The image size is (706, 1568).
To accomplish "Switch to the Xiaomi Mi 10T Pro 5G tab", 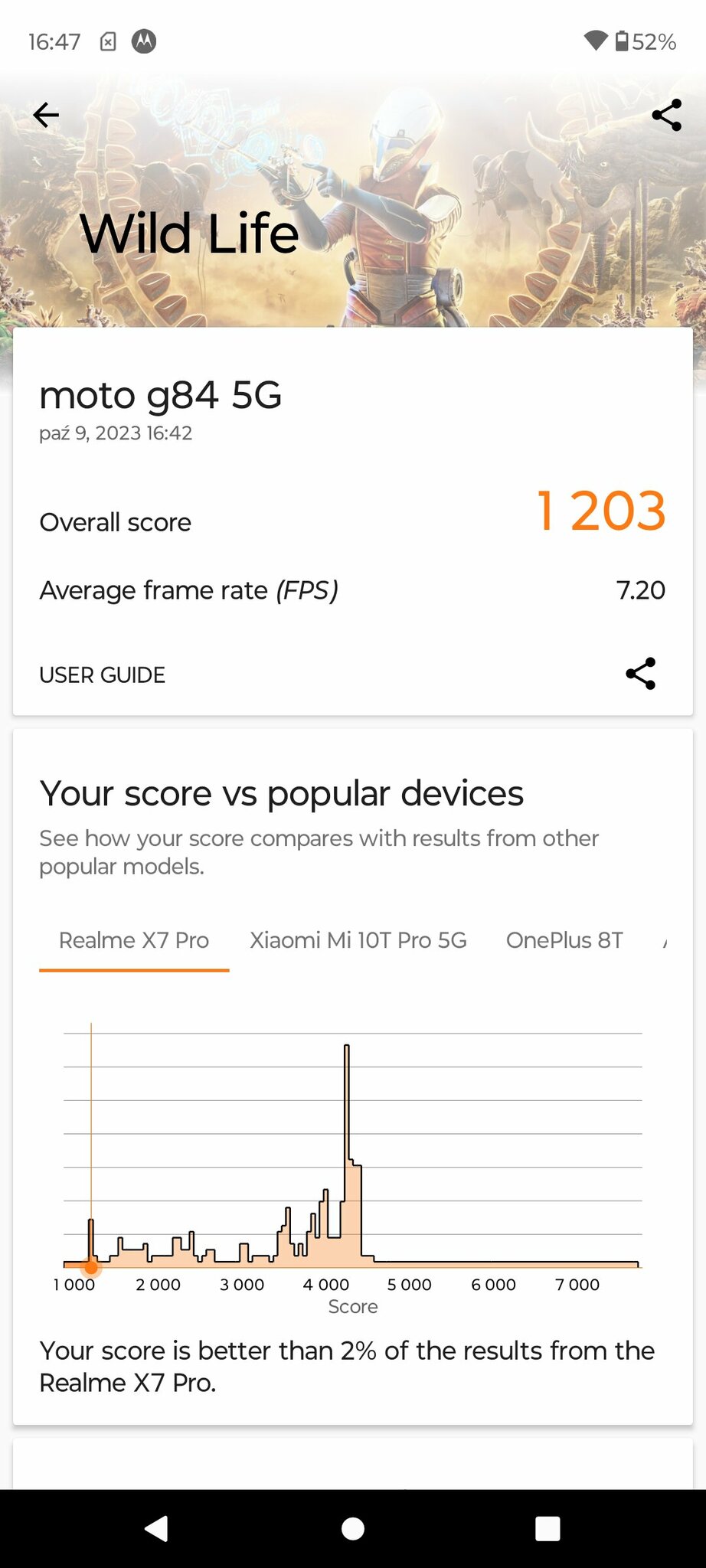I will (x=358, y=940).
